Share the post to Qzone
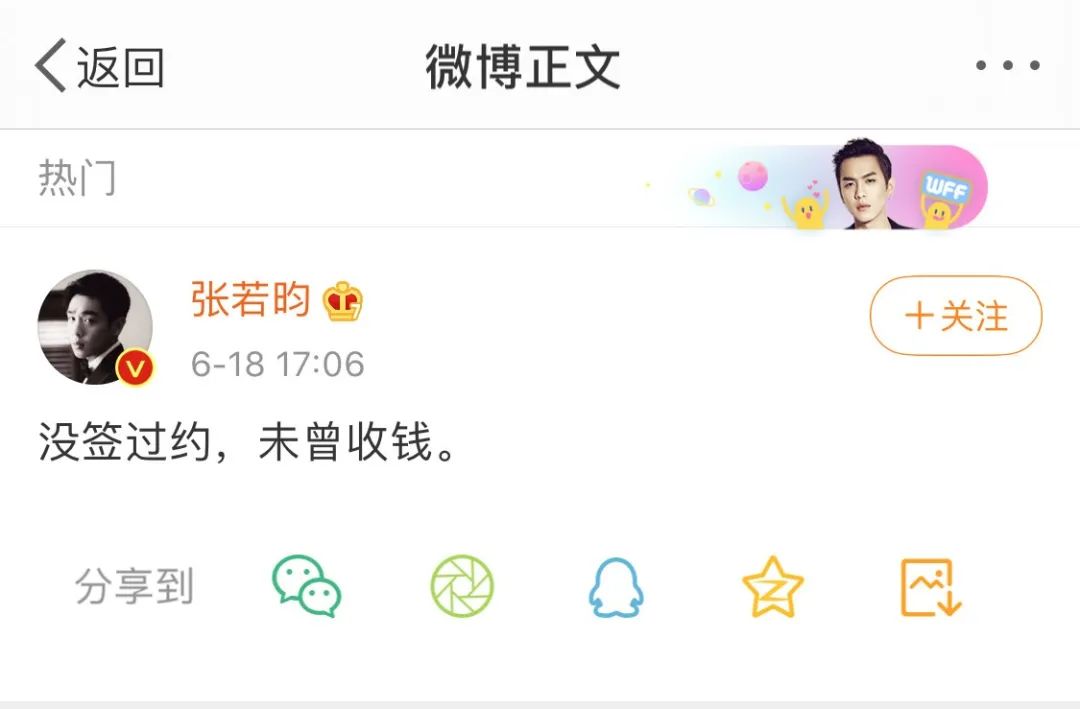The width and height of the screenshot is (1080, 709). 772,587
